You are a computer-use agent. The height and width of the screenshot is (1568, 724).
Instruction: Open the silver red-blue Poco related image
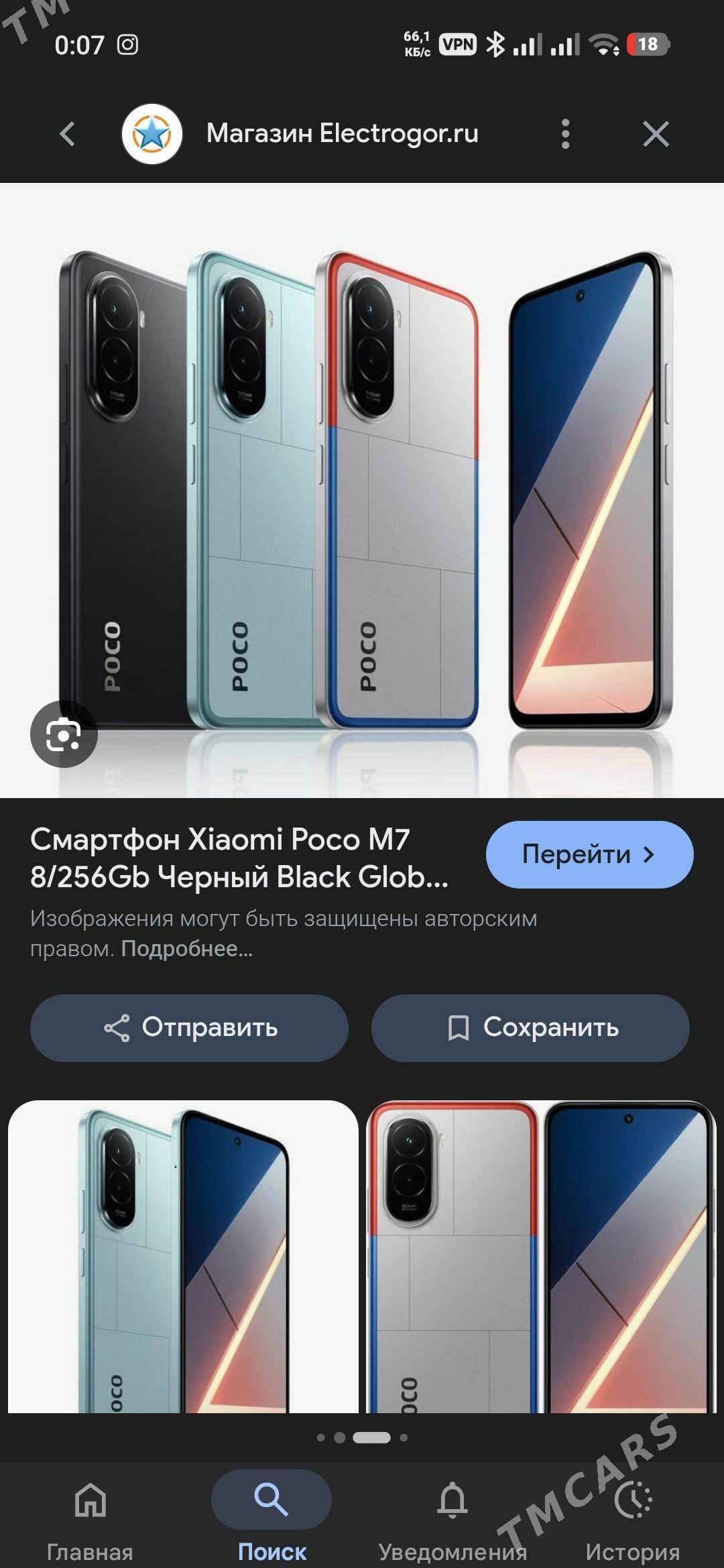click(x=541, y=1256)
